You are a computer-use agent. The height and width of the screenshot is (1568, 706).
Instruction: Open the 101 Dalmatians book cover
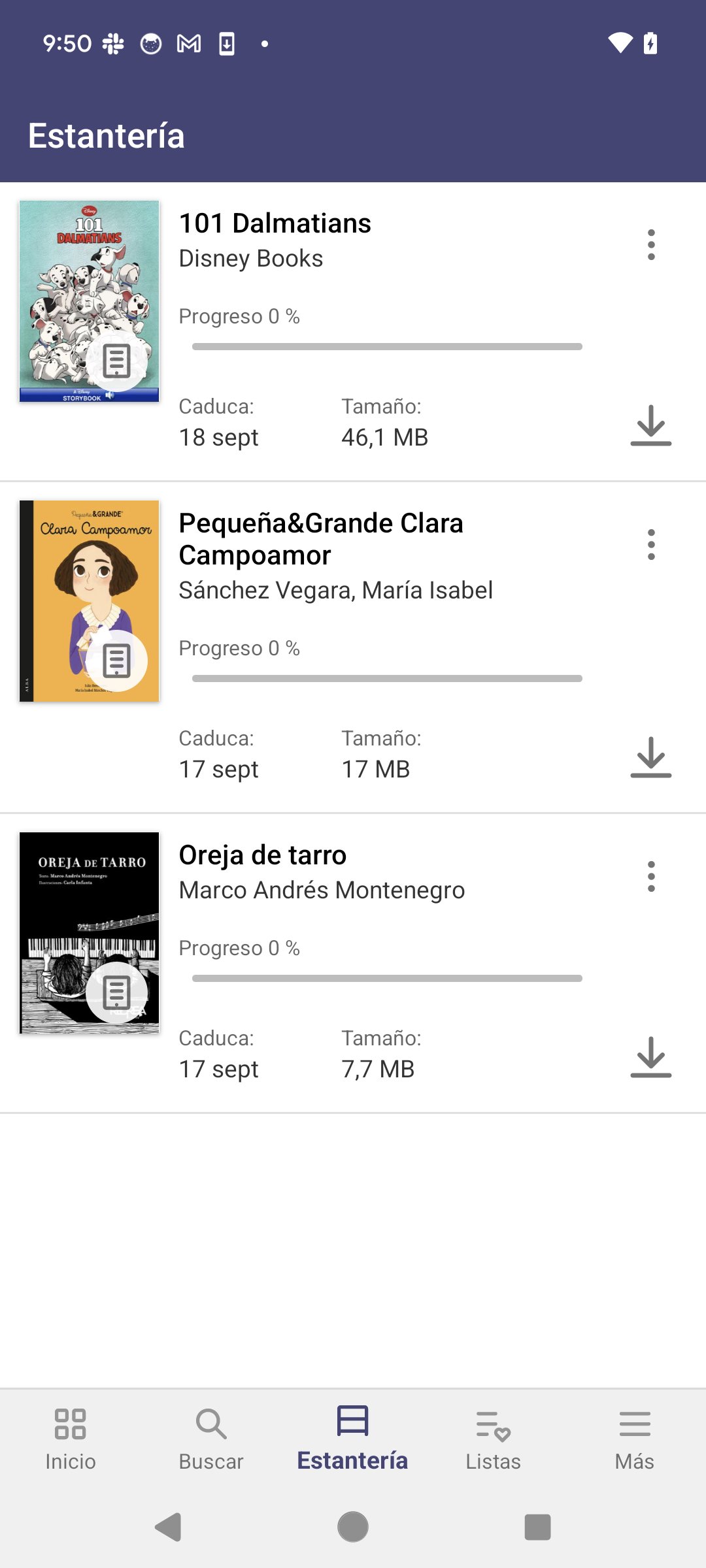pyautogui.click(x=90, y=301)
